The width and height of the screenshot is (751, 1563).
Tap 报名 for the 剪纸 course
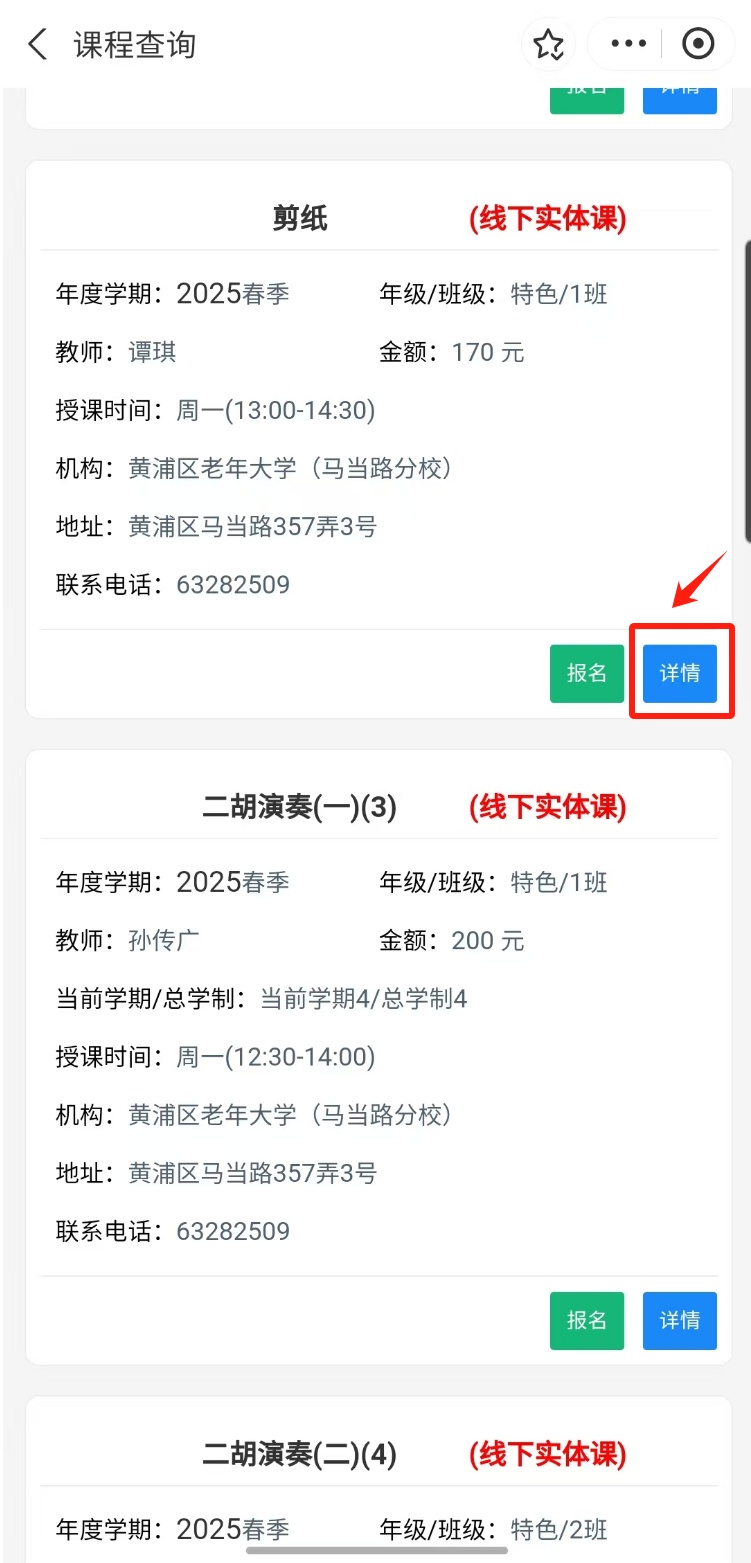point(587,673)
